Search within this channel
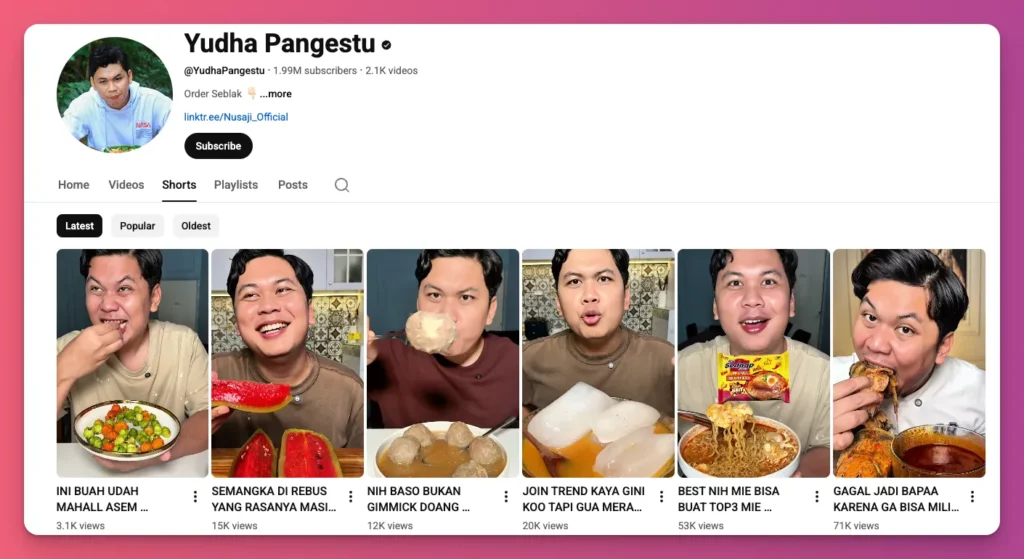1024x559 pixels. (342, 185)
